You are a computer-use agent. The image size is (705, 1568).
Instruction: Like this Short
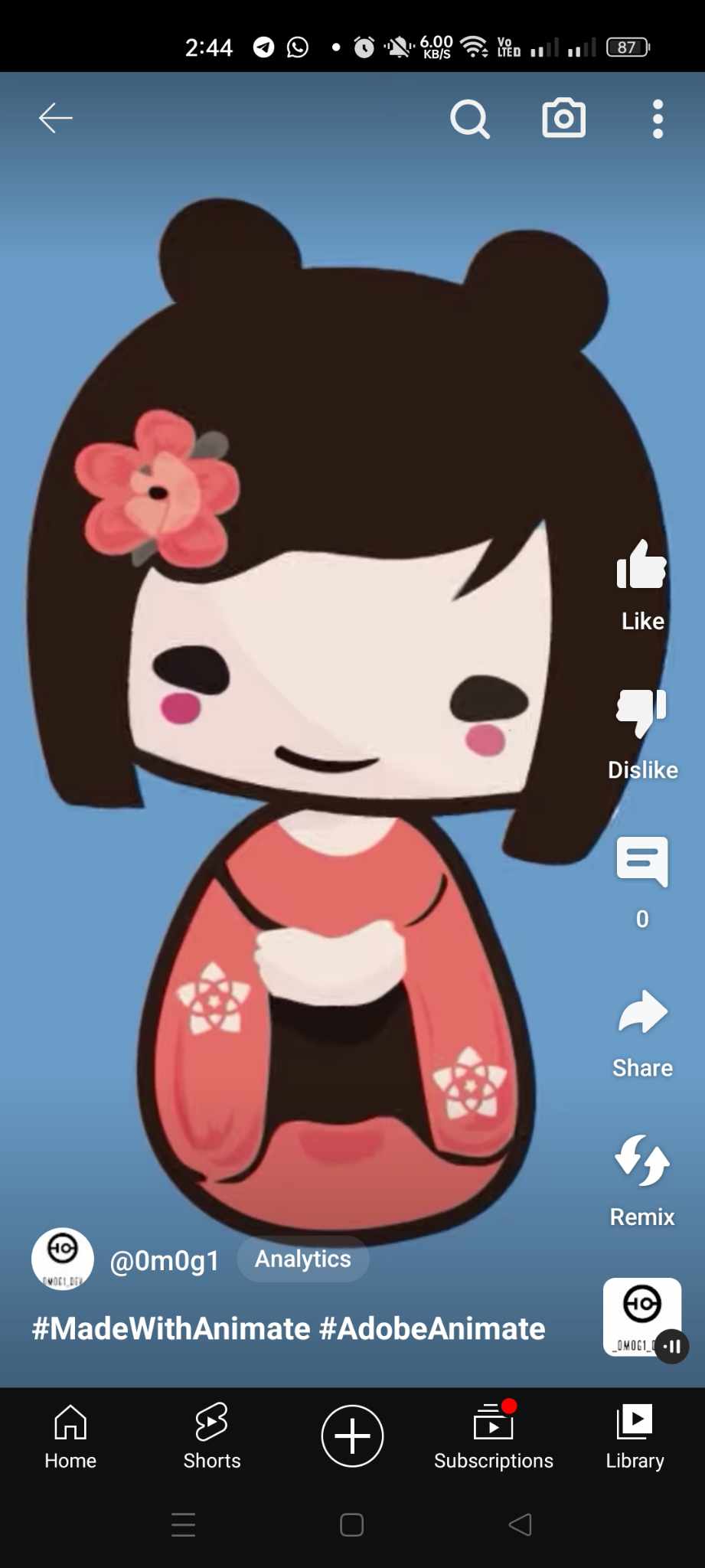point(641,566)
